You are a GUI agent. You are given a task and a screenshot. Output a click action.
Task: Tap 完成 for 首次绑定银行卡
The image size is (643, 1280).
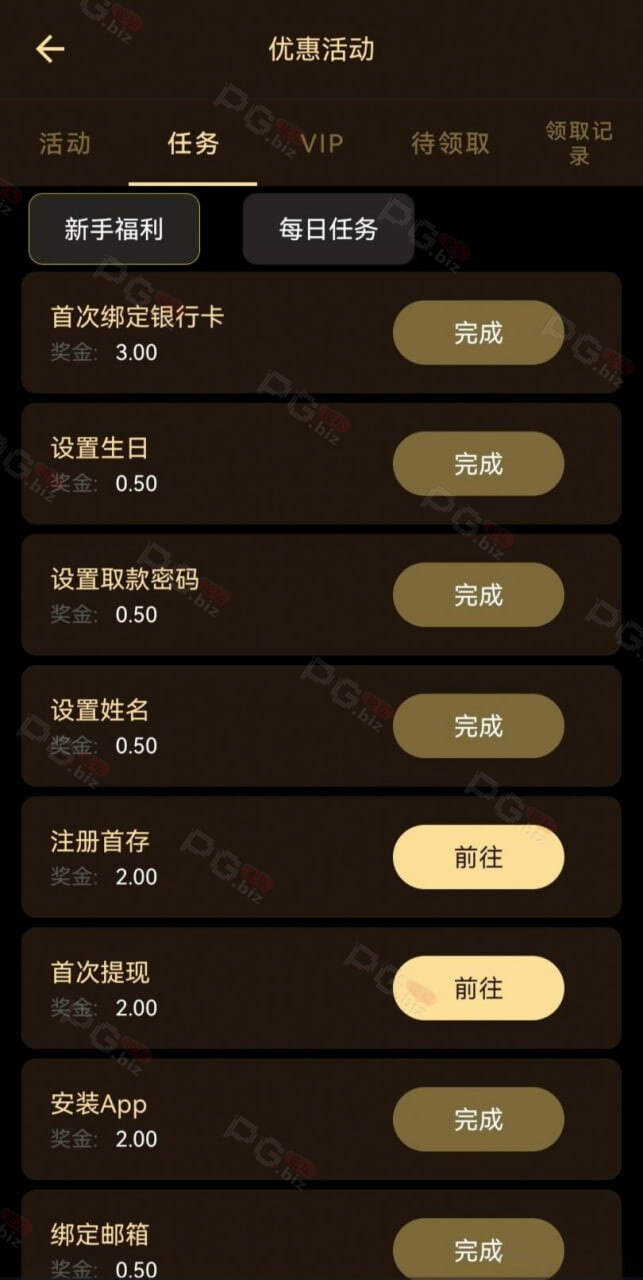pyautogui.click(x=478, y=332)
